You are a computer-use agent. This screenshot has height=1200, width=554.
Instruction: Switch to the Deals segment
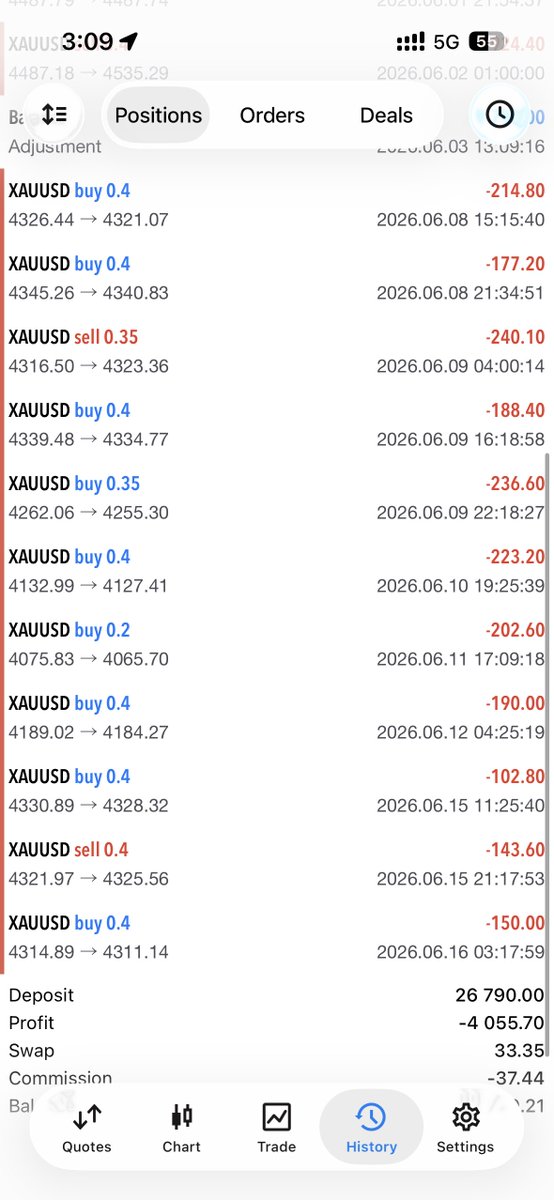(386, 115)
